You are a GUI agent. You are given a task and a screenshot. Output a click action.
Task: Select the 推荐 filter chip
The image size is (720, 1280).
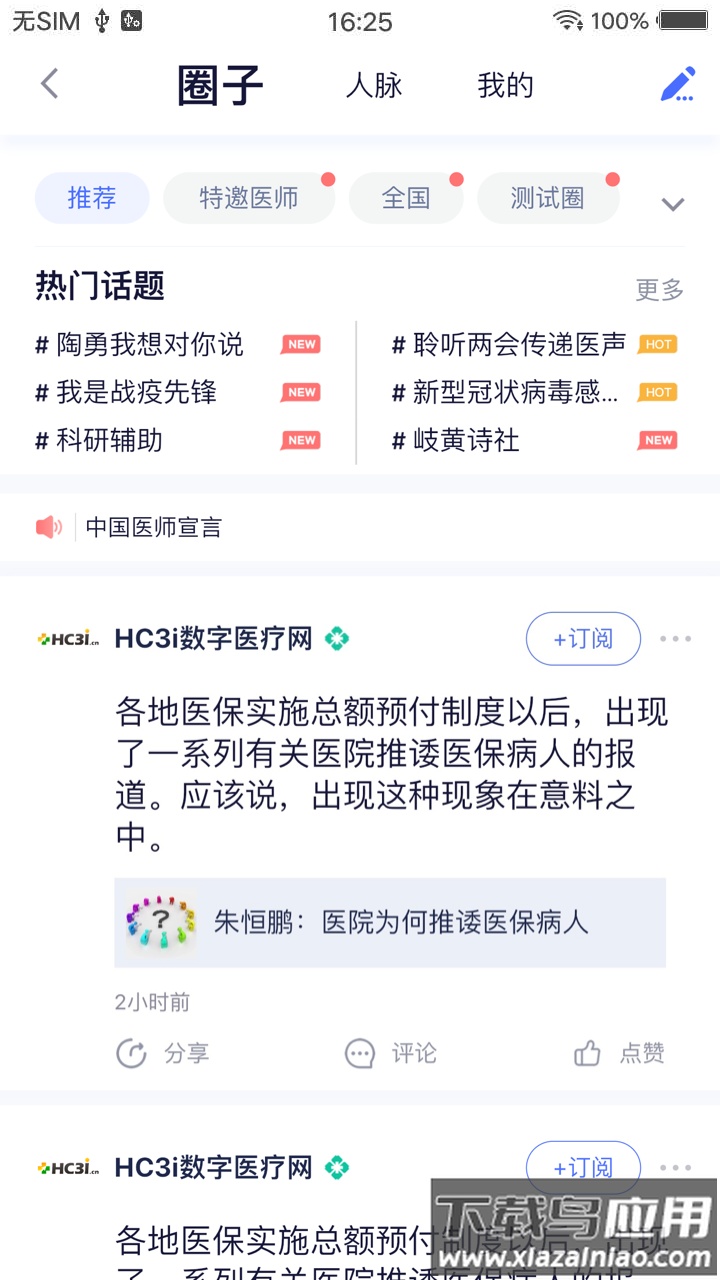tap(91, 199)
